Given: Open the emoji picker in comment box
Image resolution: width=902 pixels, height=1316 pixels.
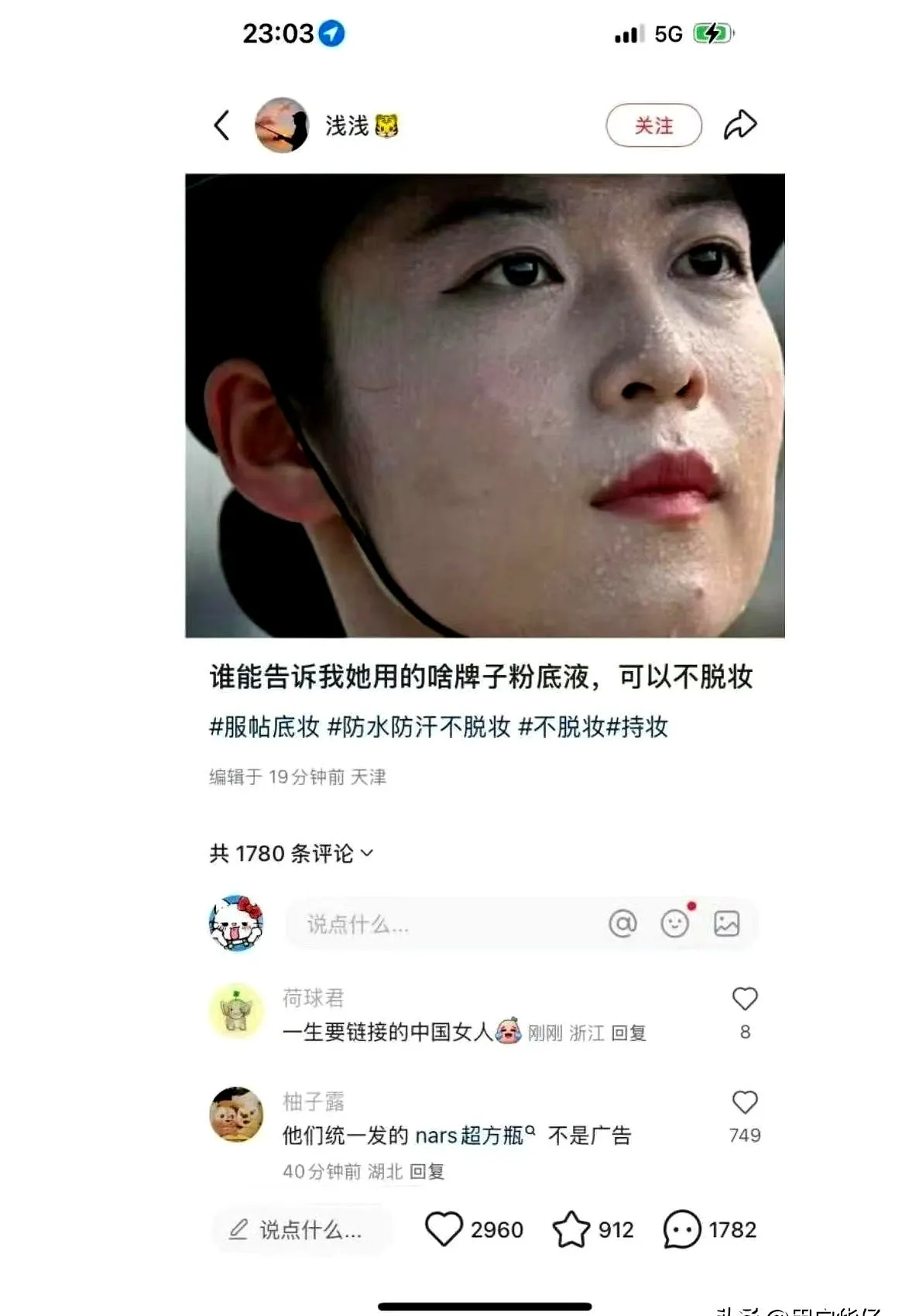Looking at the screenshot, I should [675, 924].
